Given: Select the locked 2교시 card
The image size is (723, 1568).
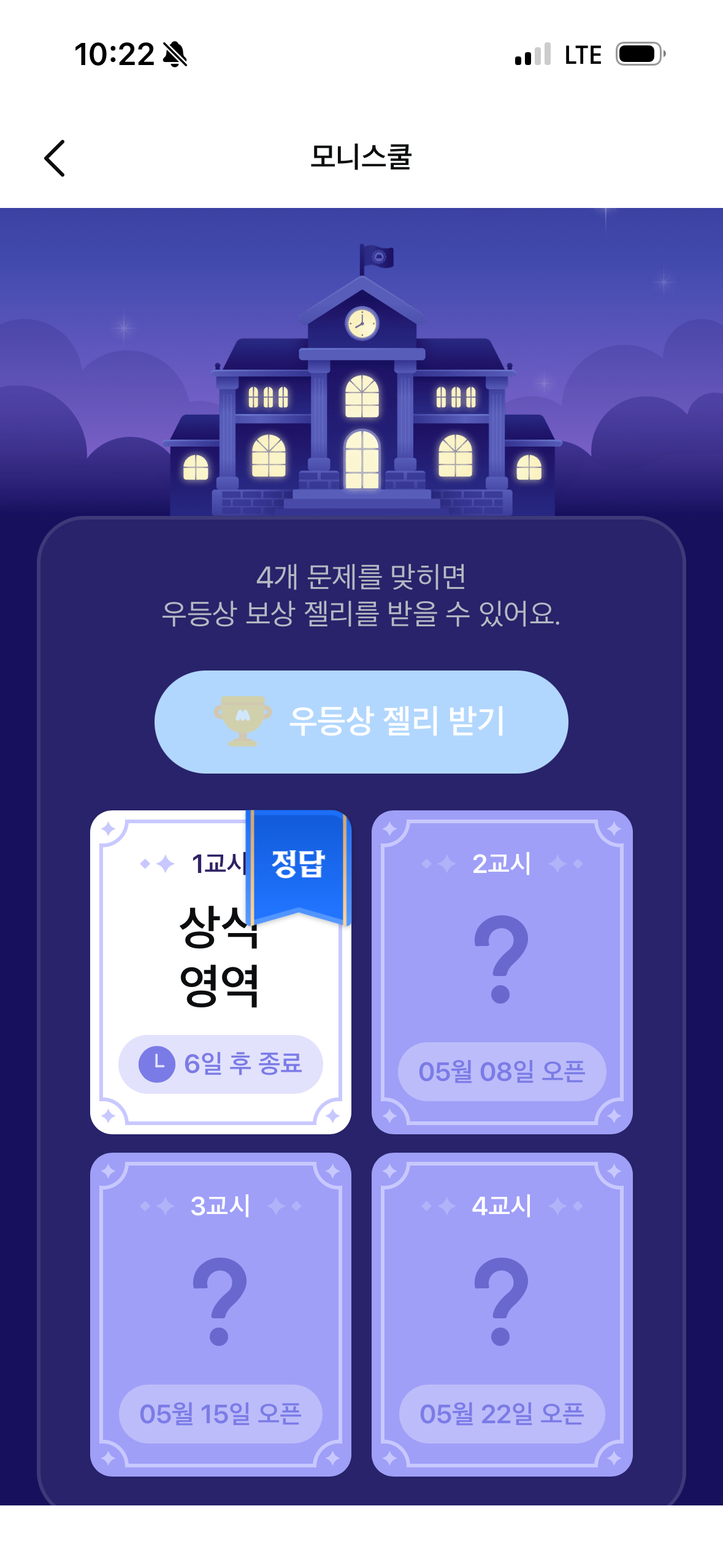Looking at the screenshot, I should [502, 972].
